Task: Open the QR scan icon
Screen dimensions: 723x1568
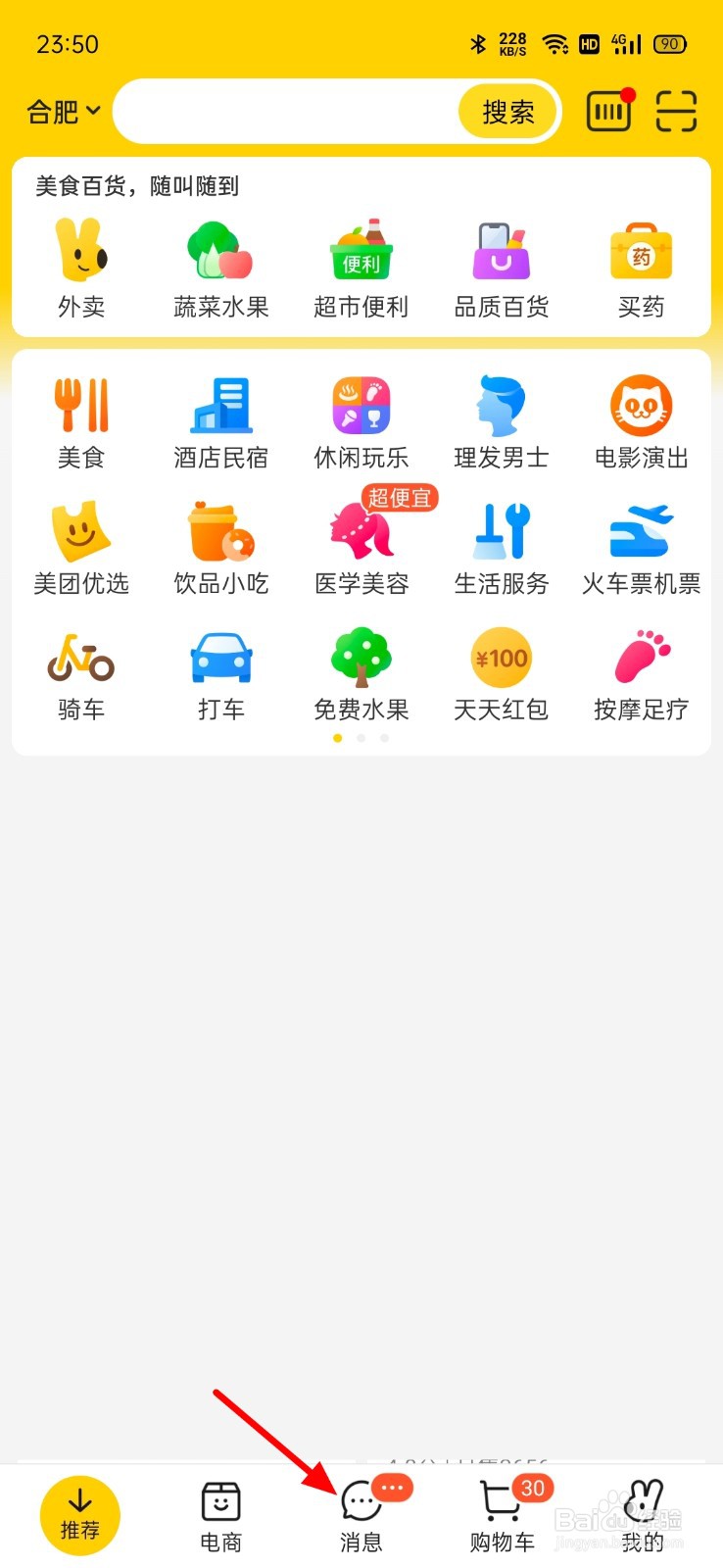Action: click(x=676, y=112)
